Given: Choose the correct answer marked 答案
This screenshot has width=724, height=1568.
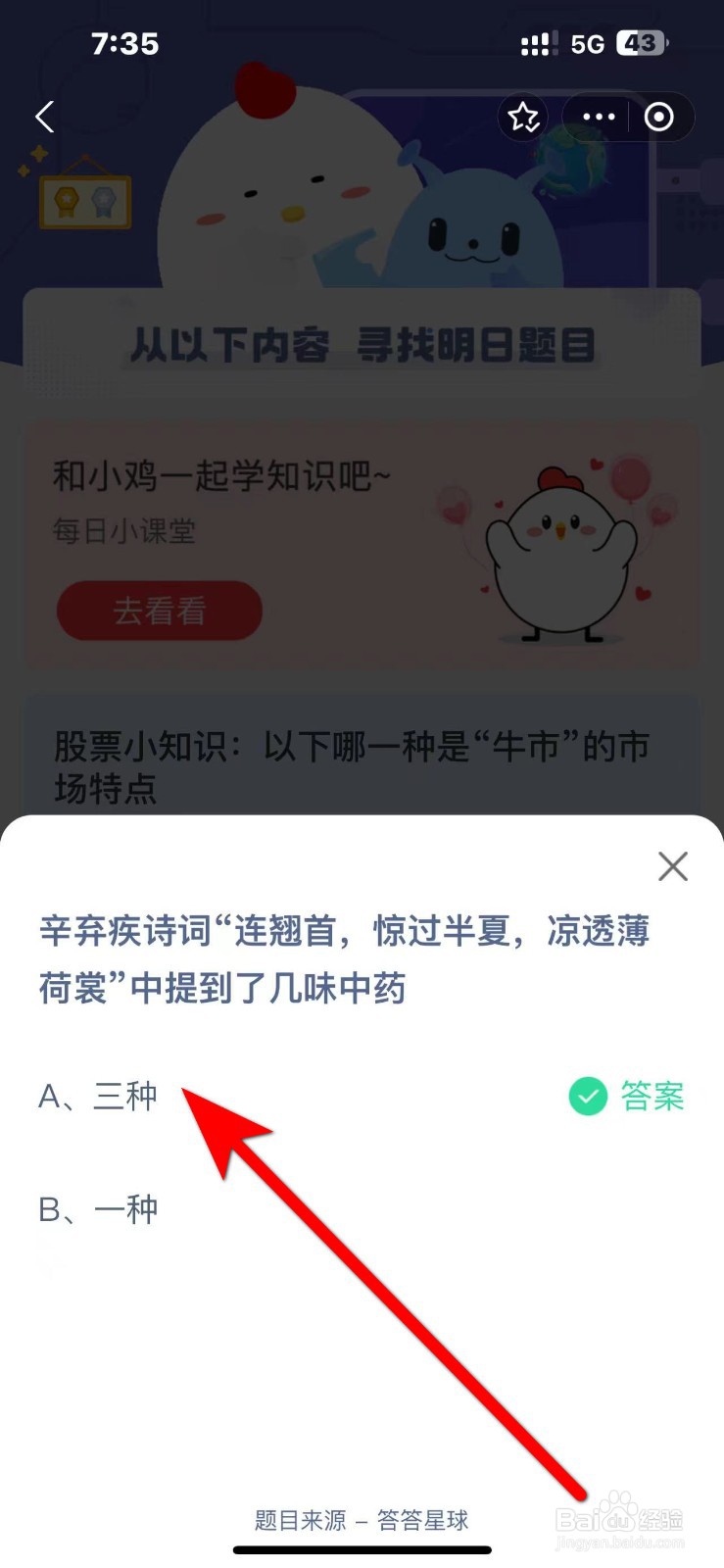Looking at the screenshot, I should [651, 1096].
